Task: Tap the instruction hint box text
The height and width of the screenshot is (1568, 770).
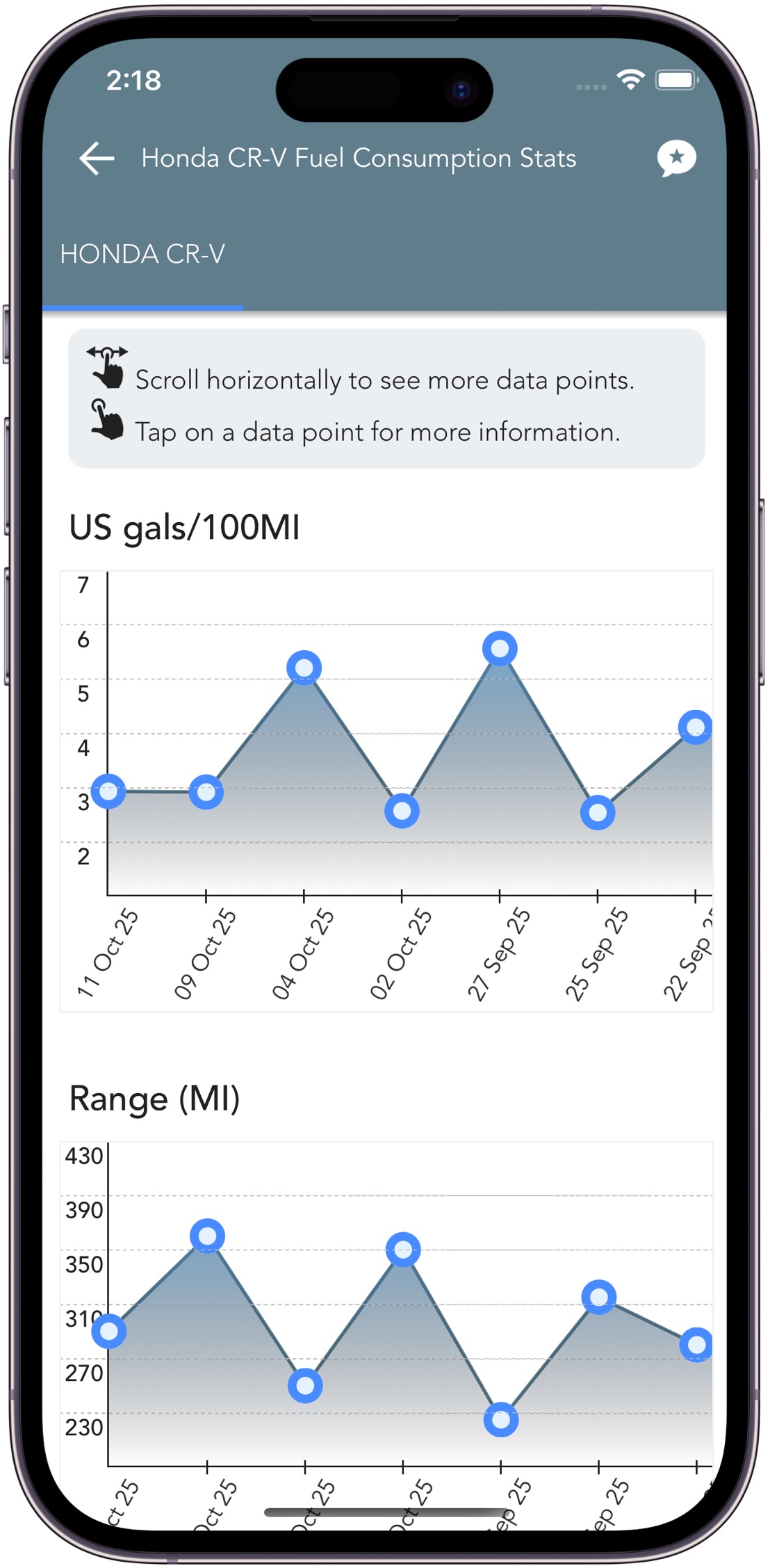Action: click(386, 398)
